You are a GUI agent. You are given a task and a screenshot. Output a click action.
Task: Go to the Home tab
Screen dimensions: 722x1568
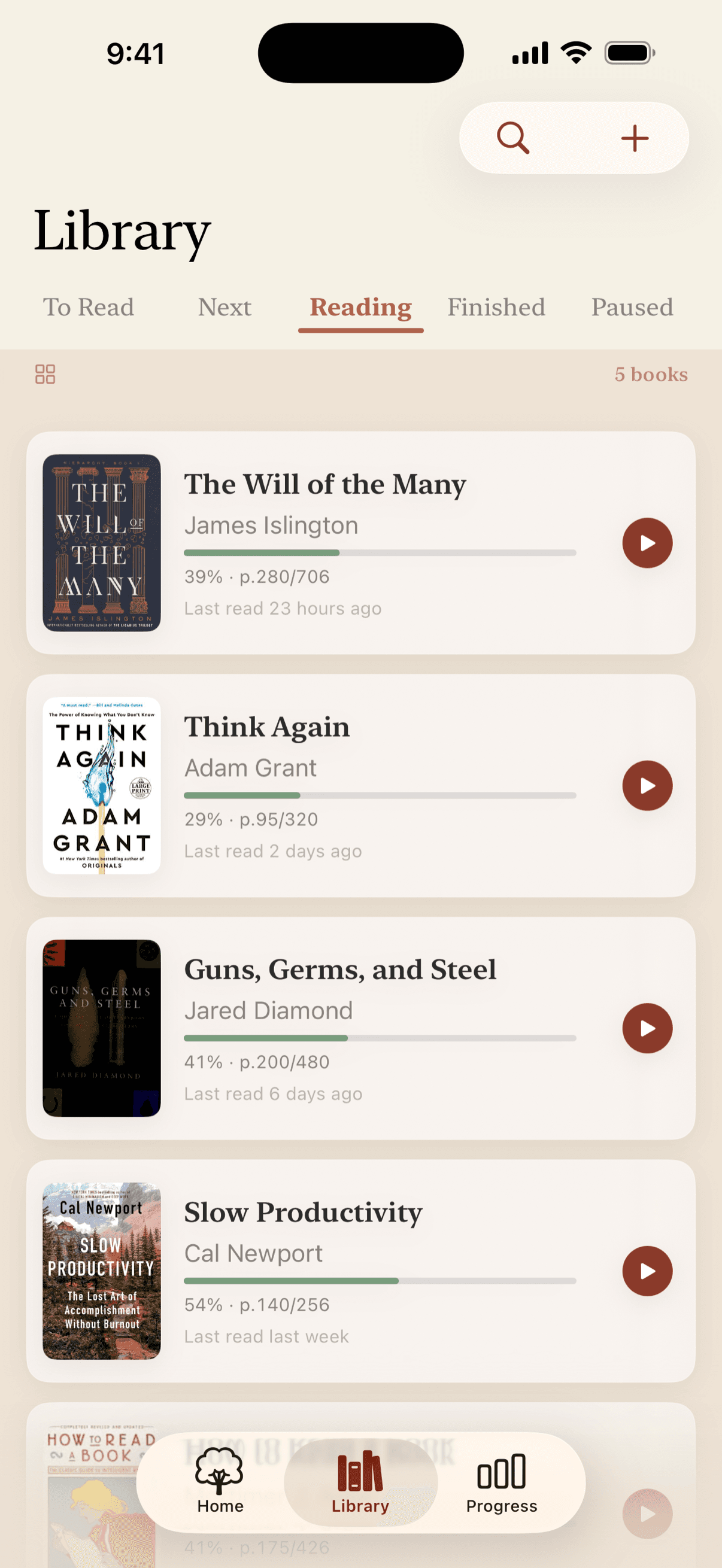point(220,1482)
